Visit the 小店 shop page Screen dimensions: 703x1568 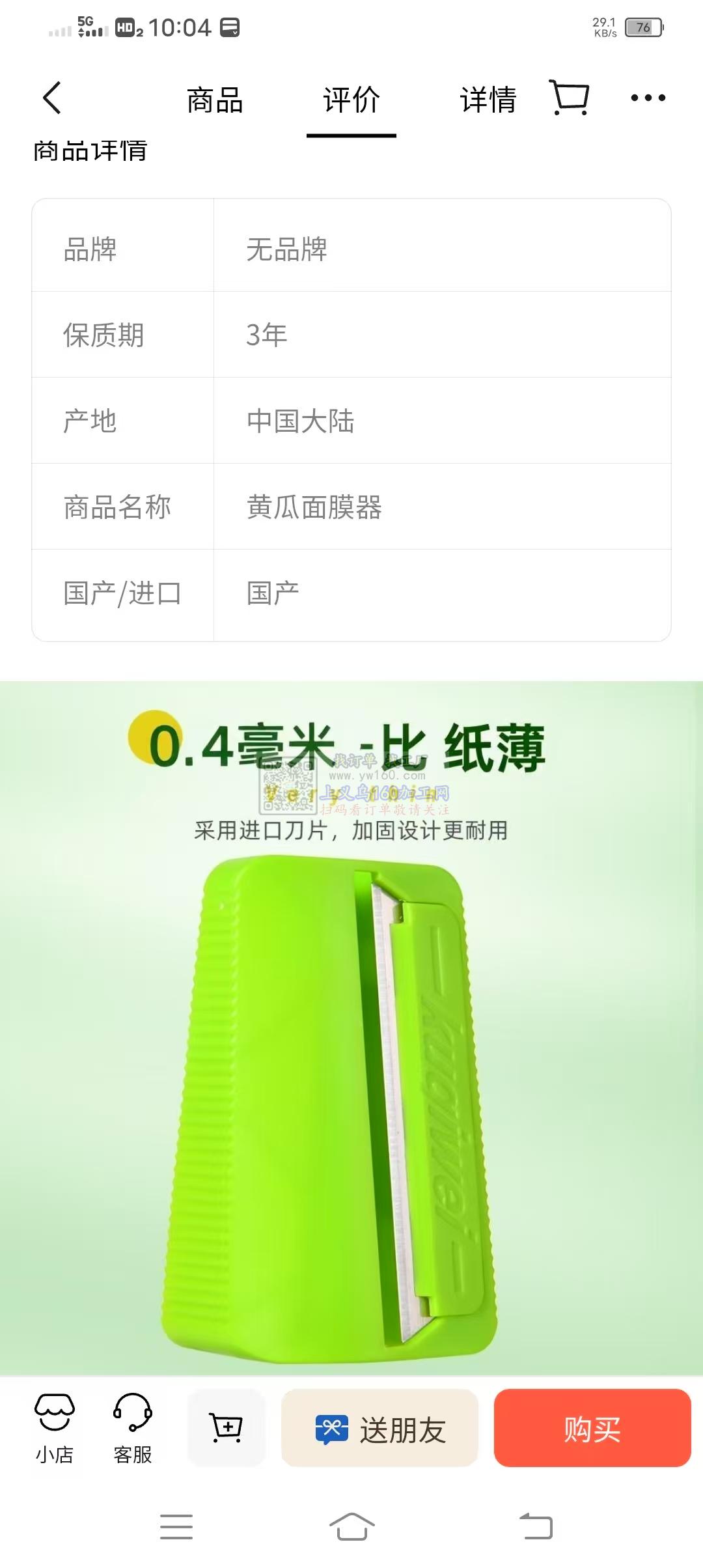[55, 1429]
